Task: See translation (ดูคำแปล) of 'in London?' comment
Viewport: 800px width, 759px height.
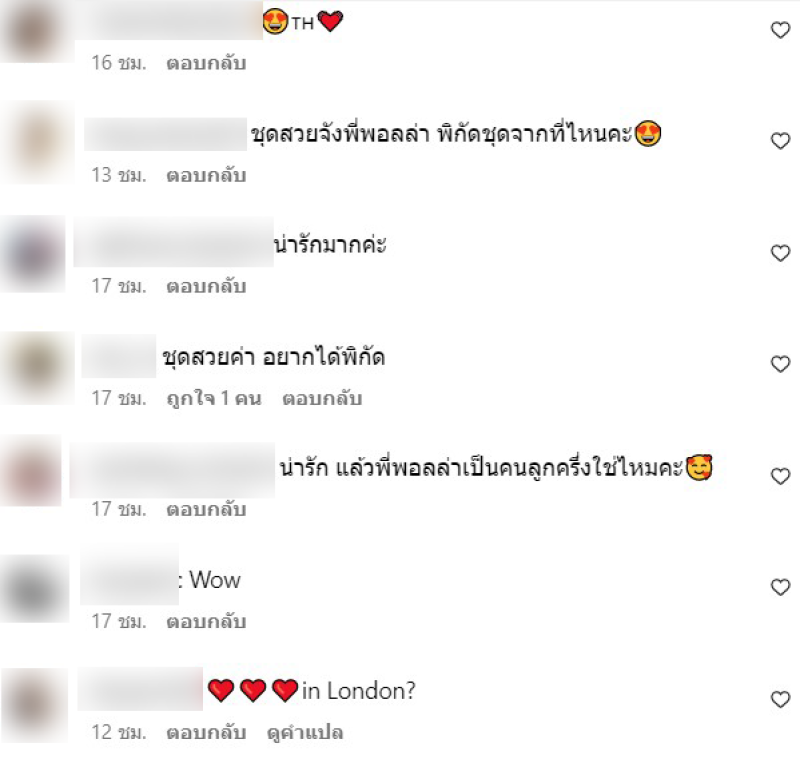Action: [x=305, y=732]
